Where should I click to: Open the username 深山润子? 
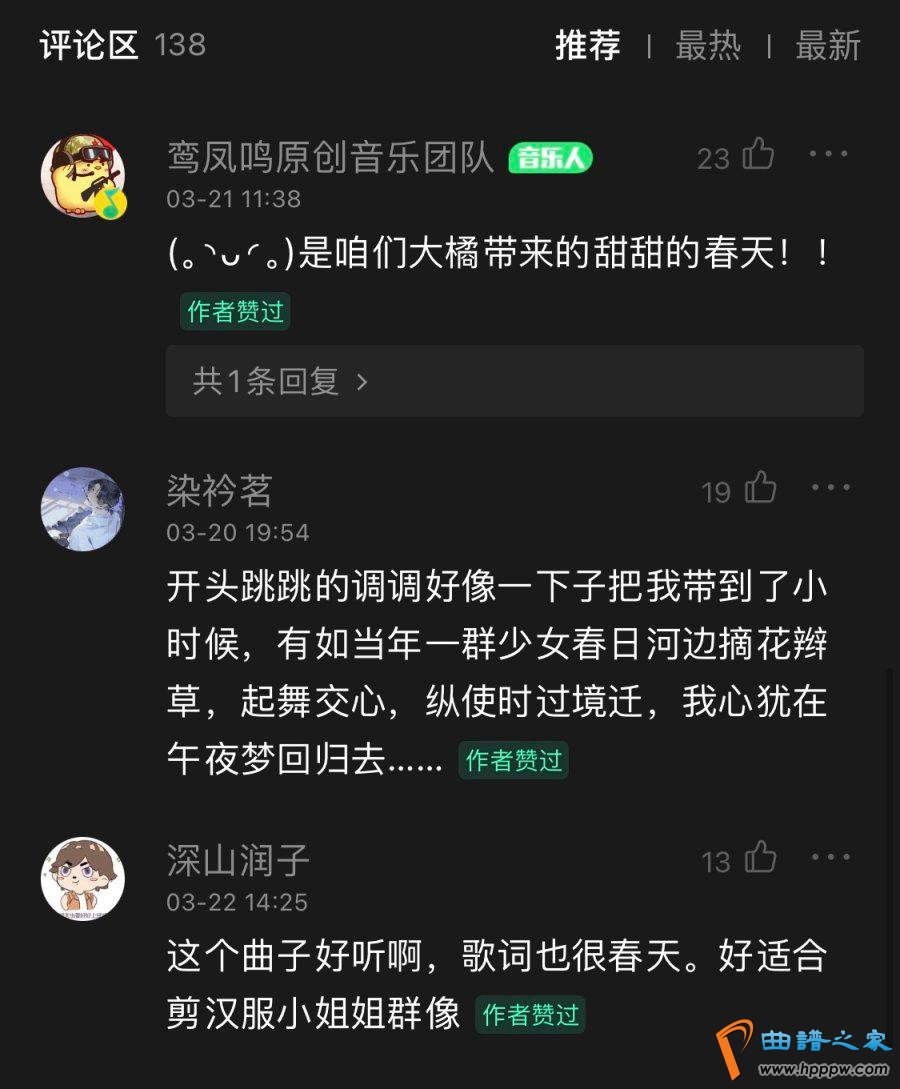tap(238, 860)
